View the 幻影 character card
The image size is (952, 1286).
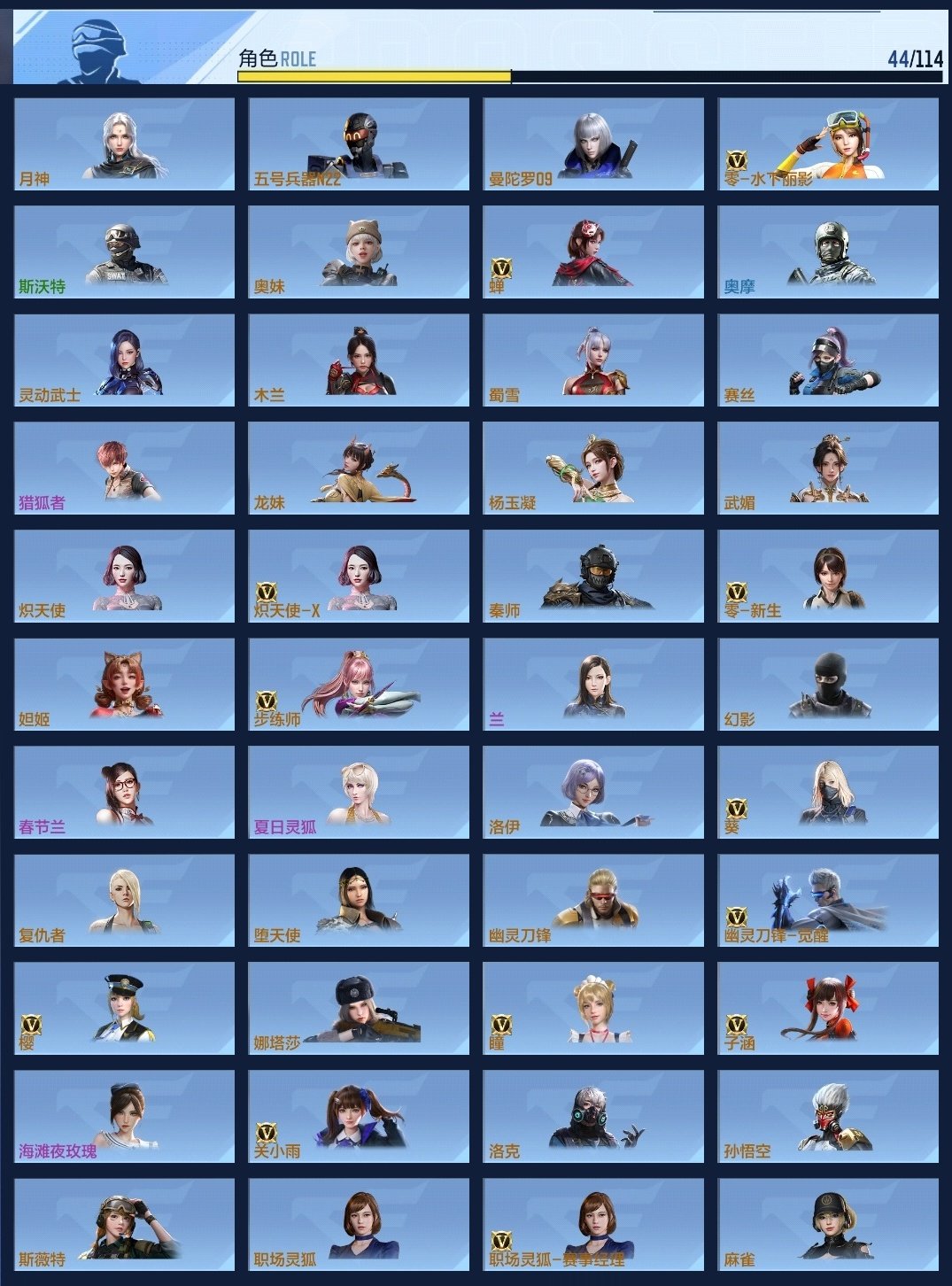click(828, 684)
